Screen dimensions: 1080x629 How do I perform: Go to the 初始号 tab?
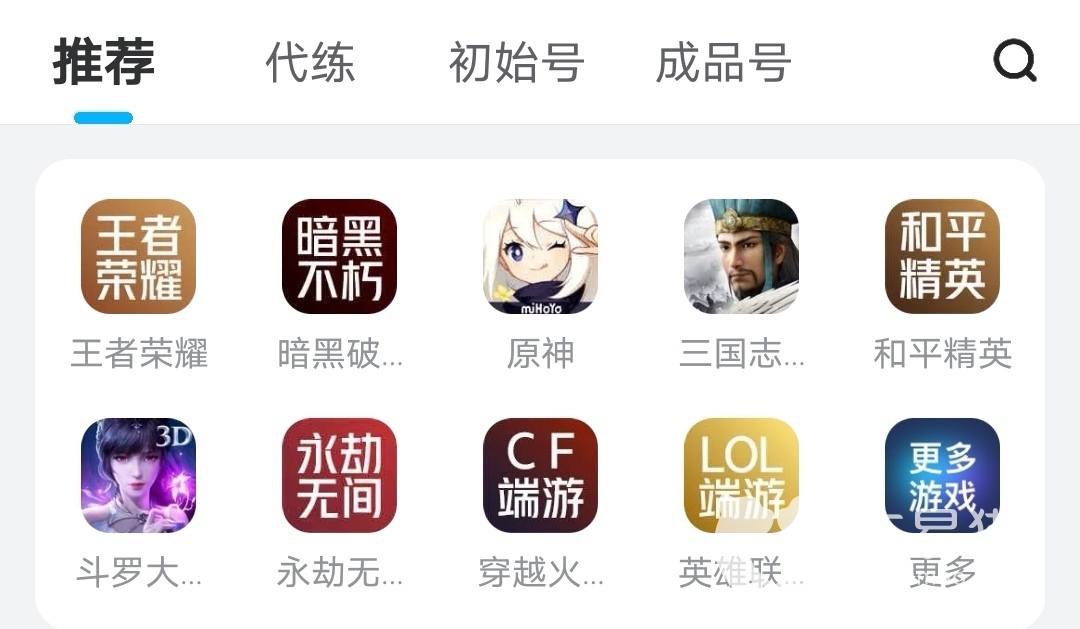516,62
